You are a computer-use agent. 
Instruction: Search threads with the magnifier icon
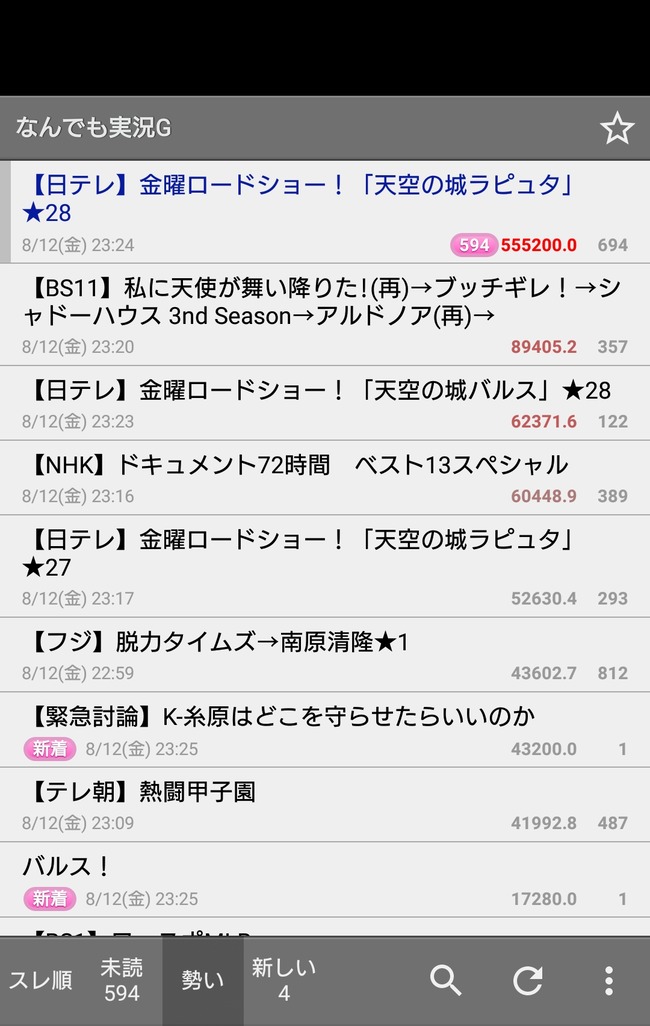446,981
